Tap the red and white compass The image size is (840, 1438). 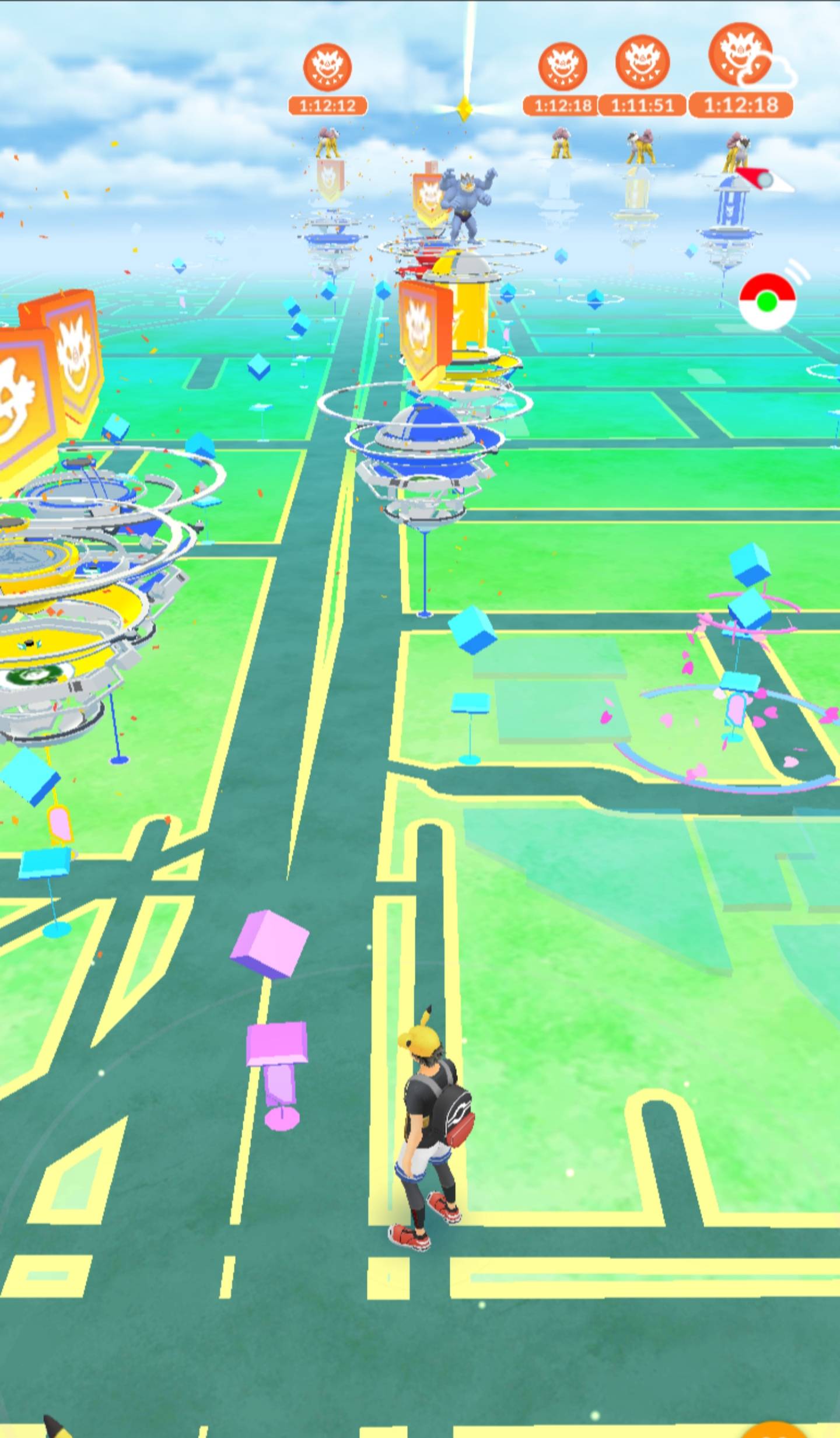click(x=764, y=179)
